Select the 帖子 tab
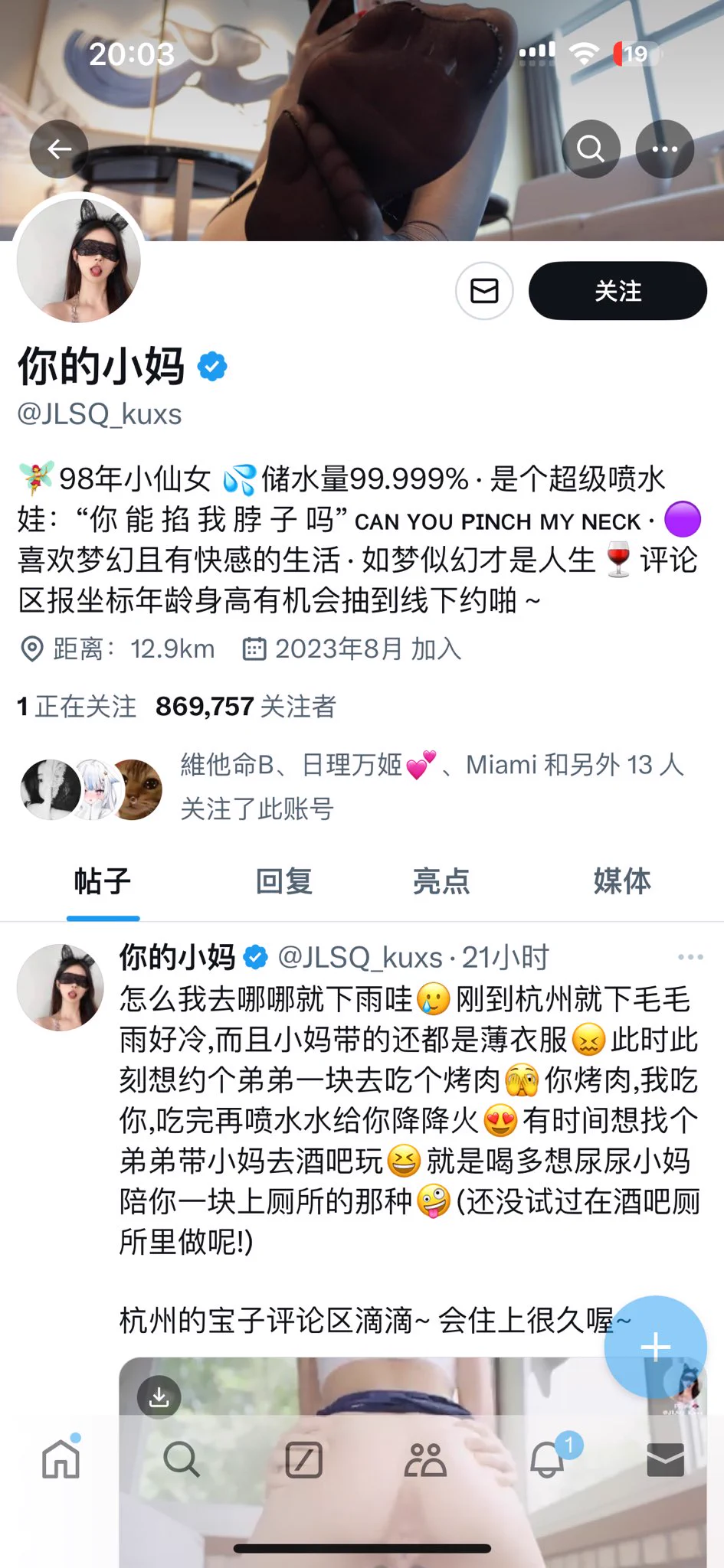The height and width of the screenshot is (1568, 724). point(103,881)
